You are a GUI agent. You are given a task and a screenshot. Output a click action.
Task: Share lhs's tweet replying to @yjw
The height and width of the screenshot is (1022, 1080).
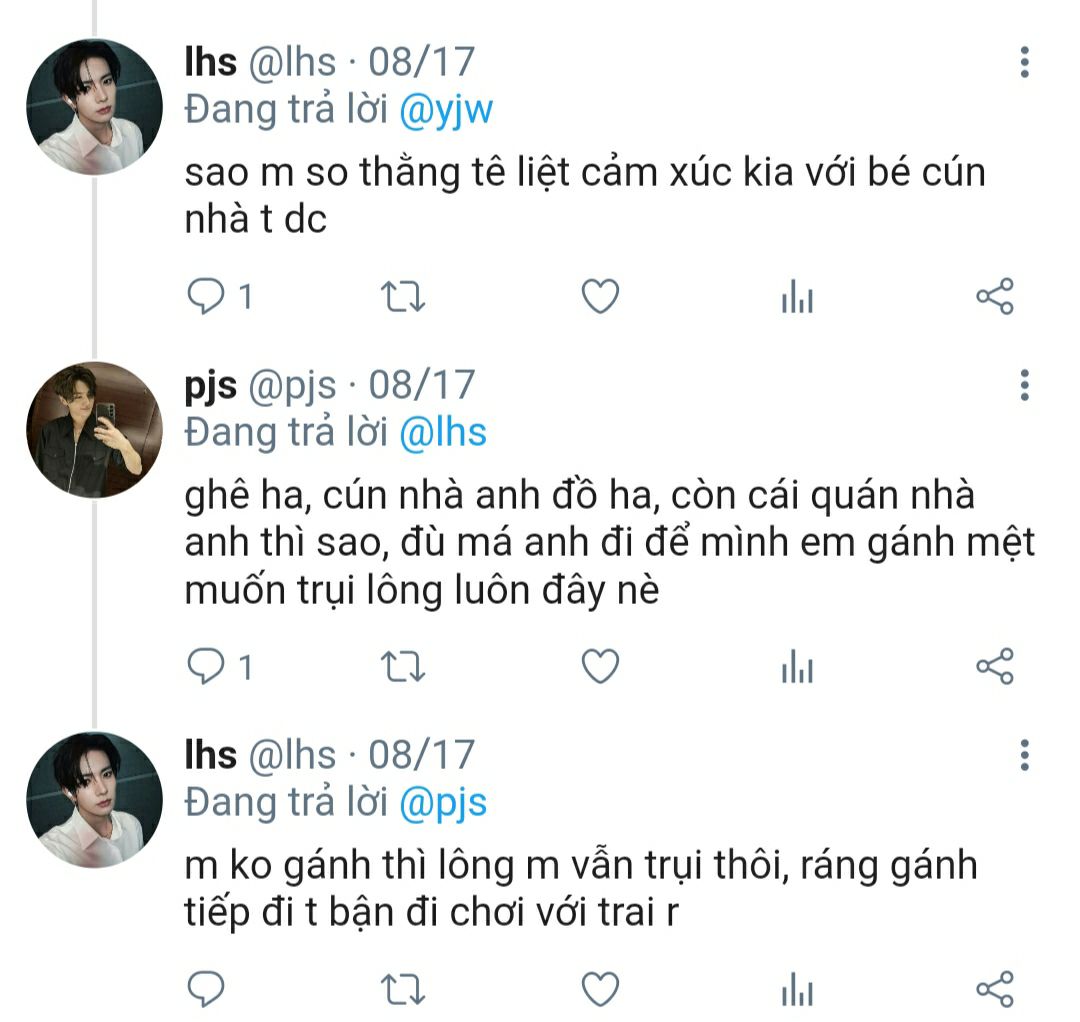coord(994,297)
